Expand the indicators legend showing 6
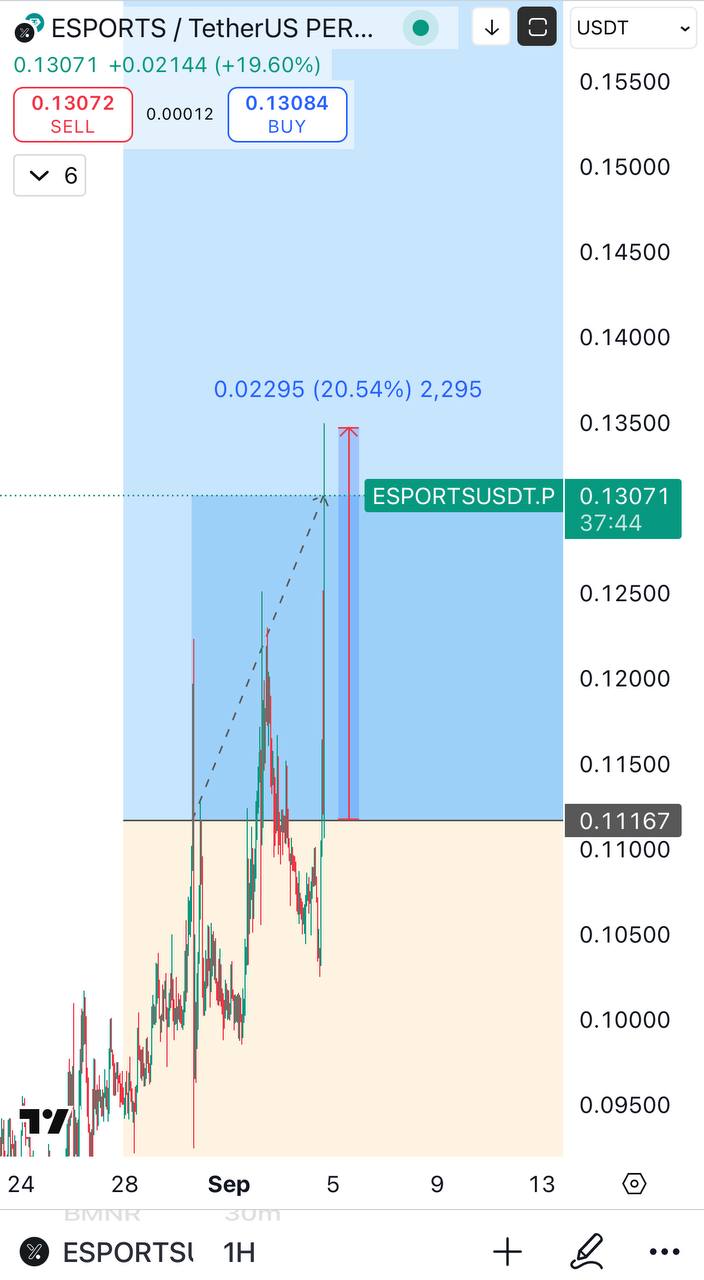Image resolution: width=704 pixels, height=1280 pixels. click(50, 176)
